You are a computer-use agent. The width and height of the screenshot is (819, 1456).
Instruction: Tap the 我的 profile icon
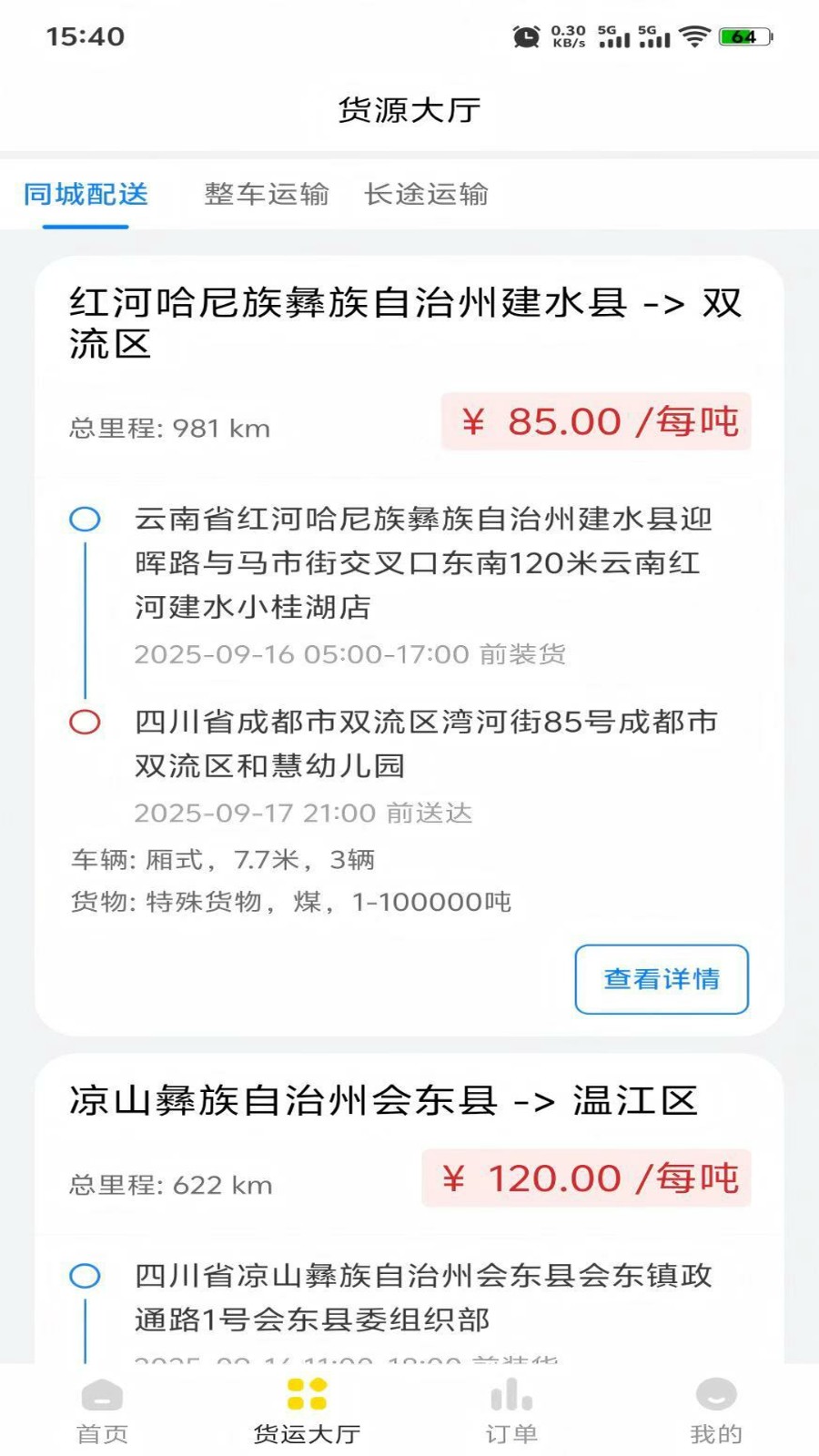pos(715,1395)
